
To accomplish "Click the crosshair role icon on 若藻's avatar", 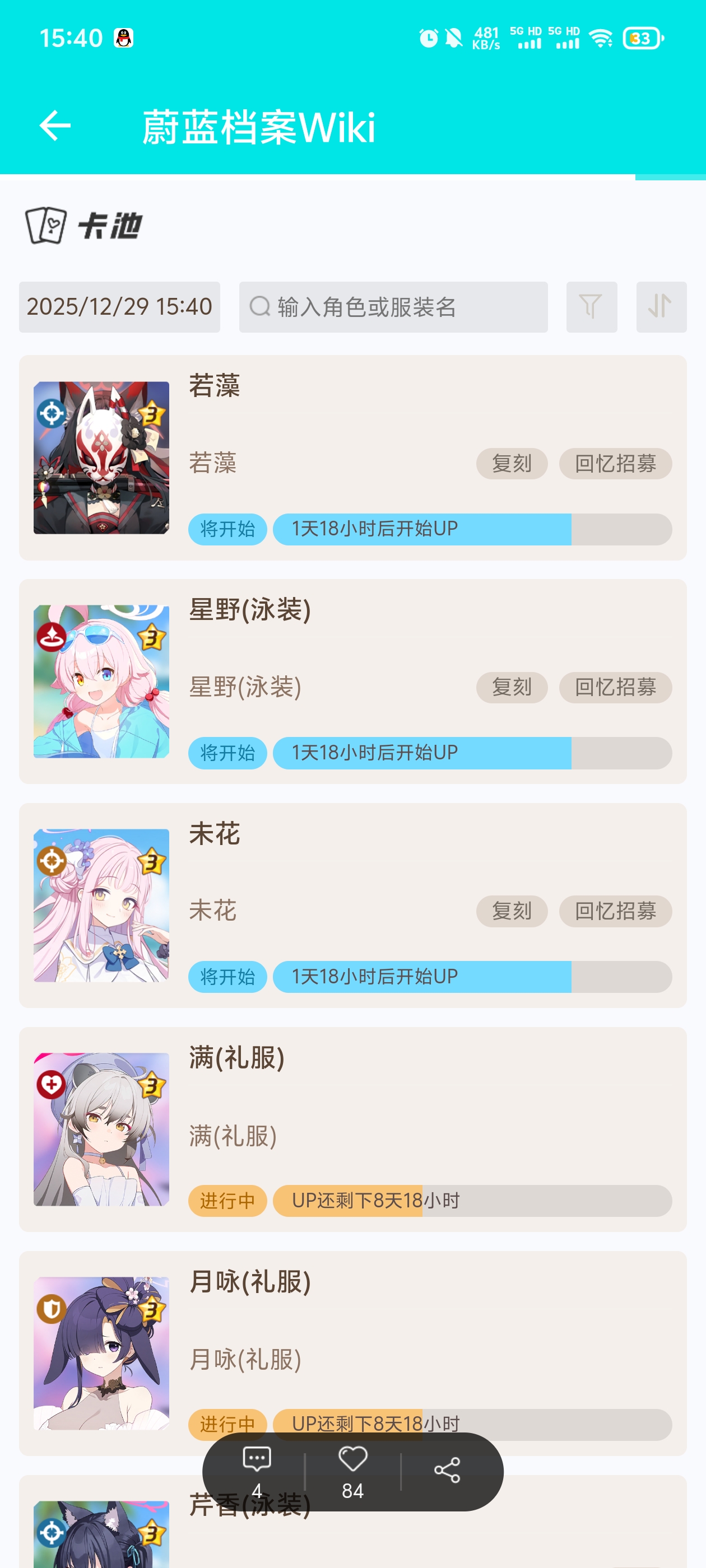I will click(x=52, y=412).
